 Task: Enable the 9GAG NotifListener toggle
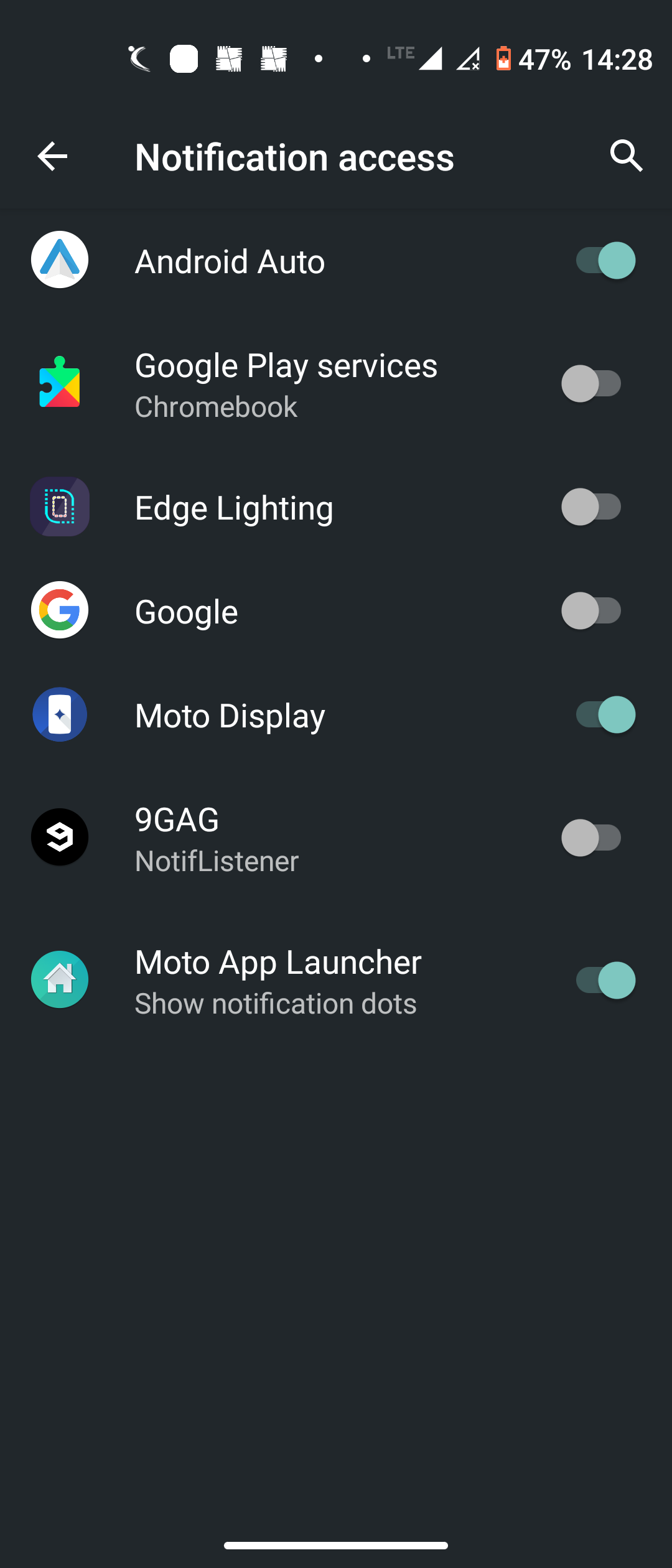[x=591, y=838]
